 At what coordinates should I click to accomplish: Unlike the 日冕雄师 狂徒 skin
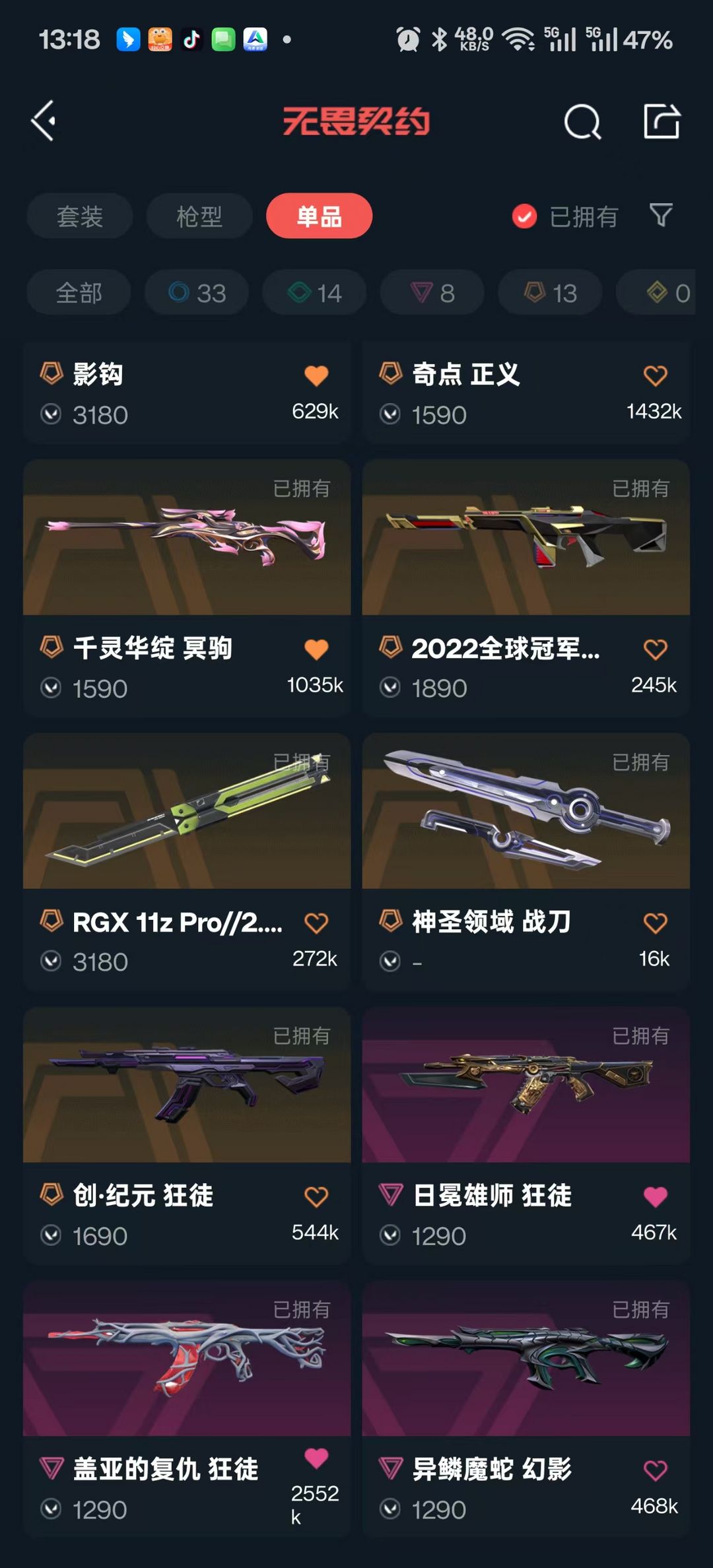pyautogui.click(x=655, y=1196)
